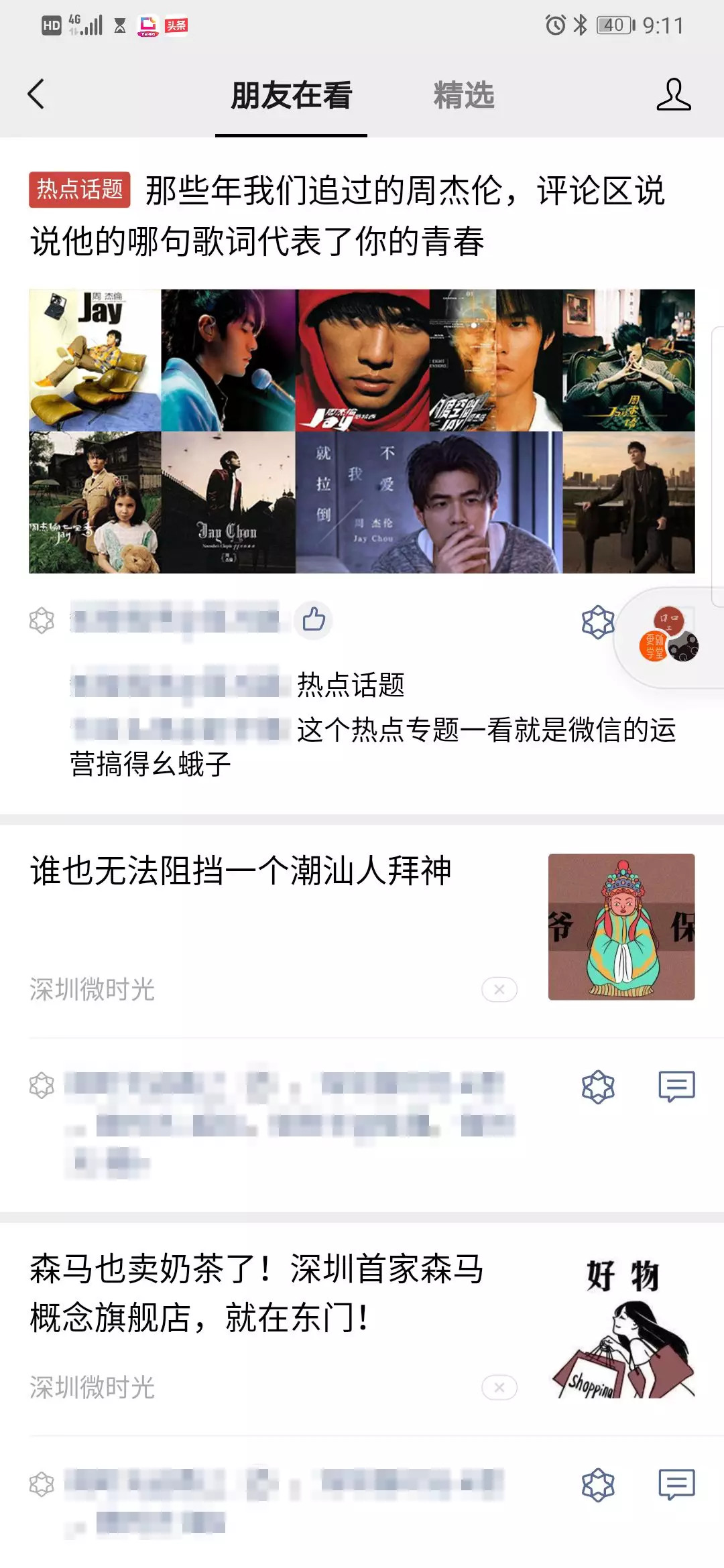
Task: Dismiss the 潮汕人拜神 article
Action: tap(499, 989)
